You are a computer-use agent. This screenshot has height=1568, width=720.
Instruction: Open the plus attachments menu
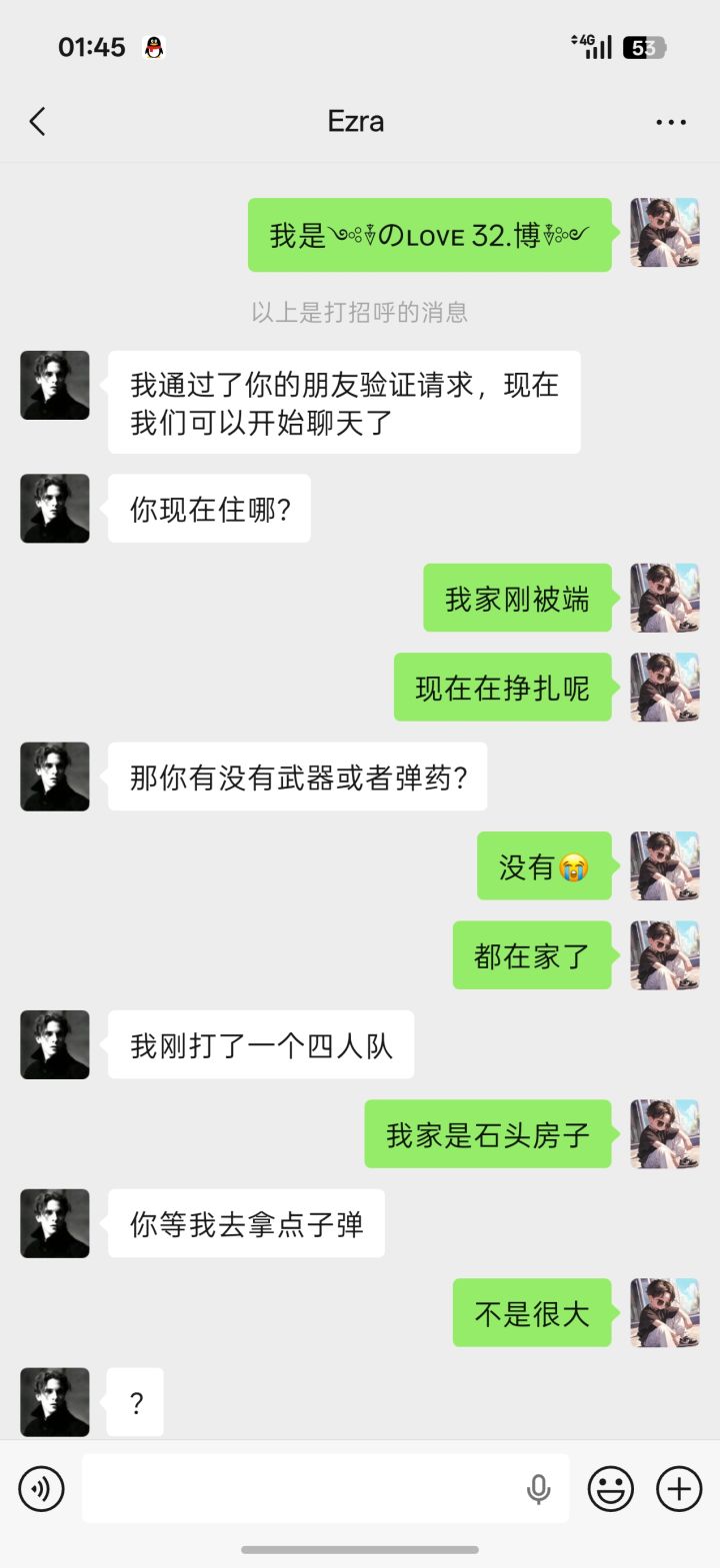[679, 1489]
